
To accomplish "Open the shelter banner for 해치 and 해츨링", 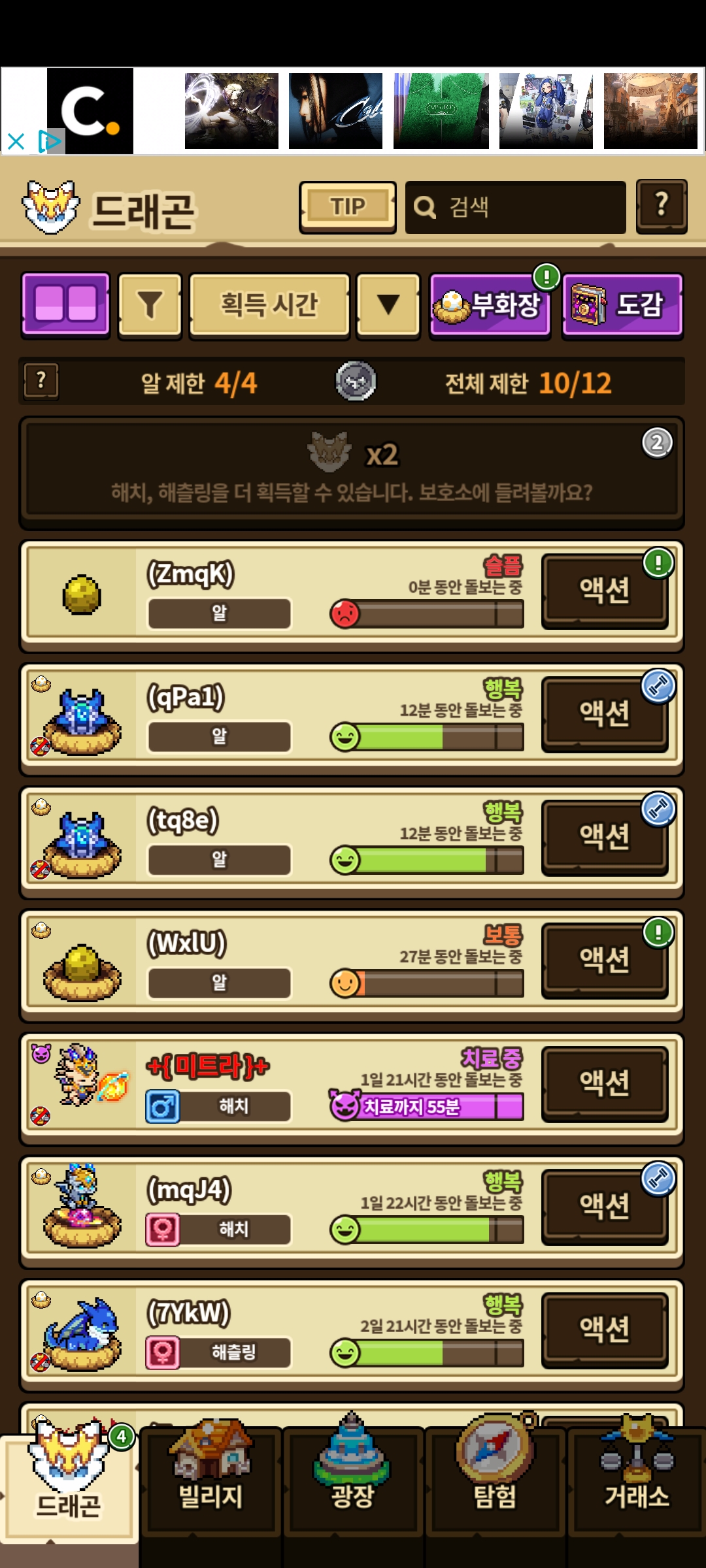I will [352, 472].
